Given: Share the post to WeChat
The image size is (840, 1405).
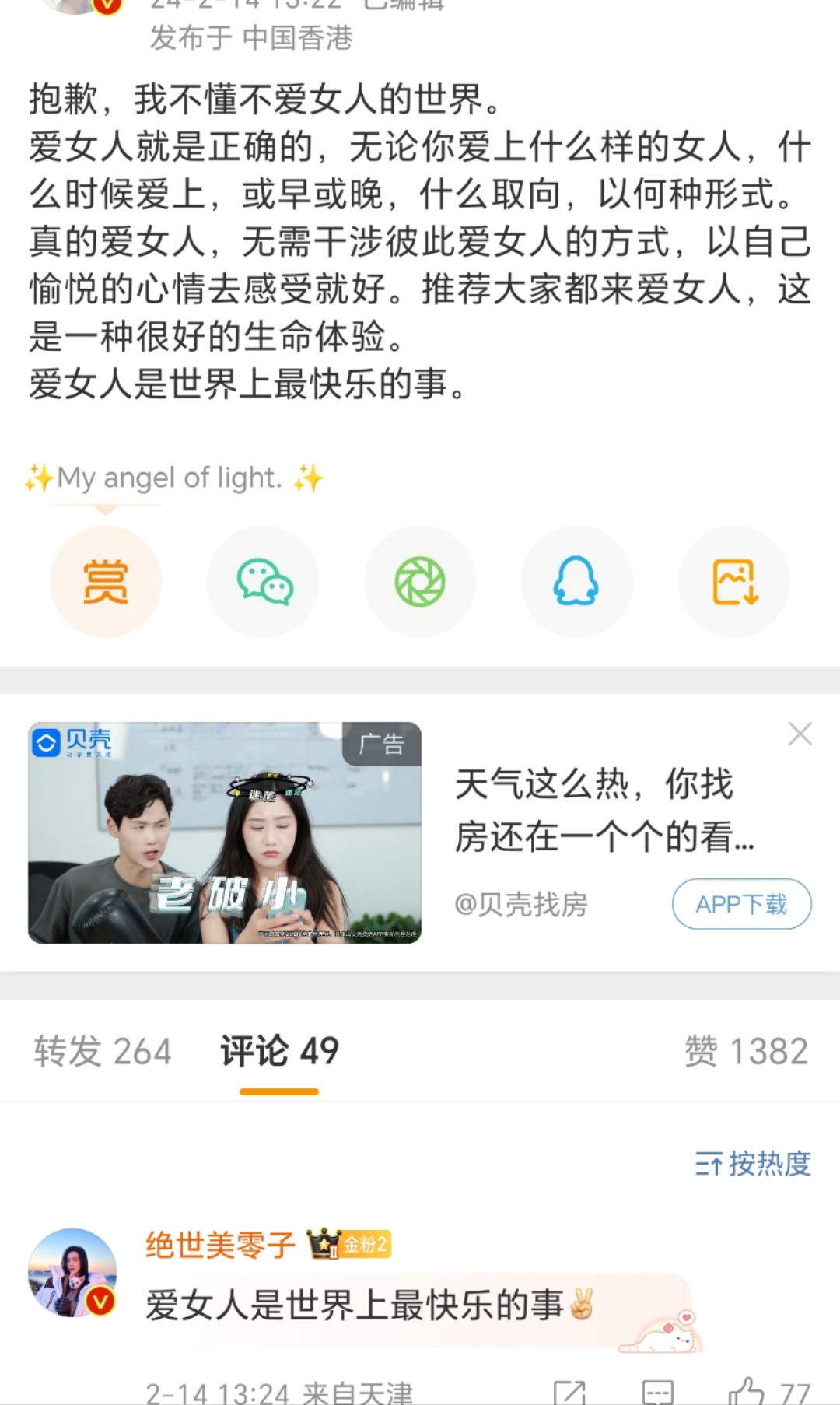Looking at the screenshot, I should tap(263, 582).
